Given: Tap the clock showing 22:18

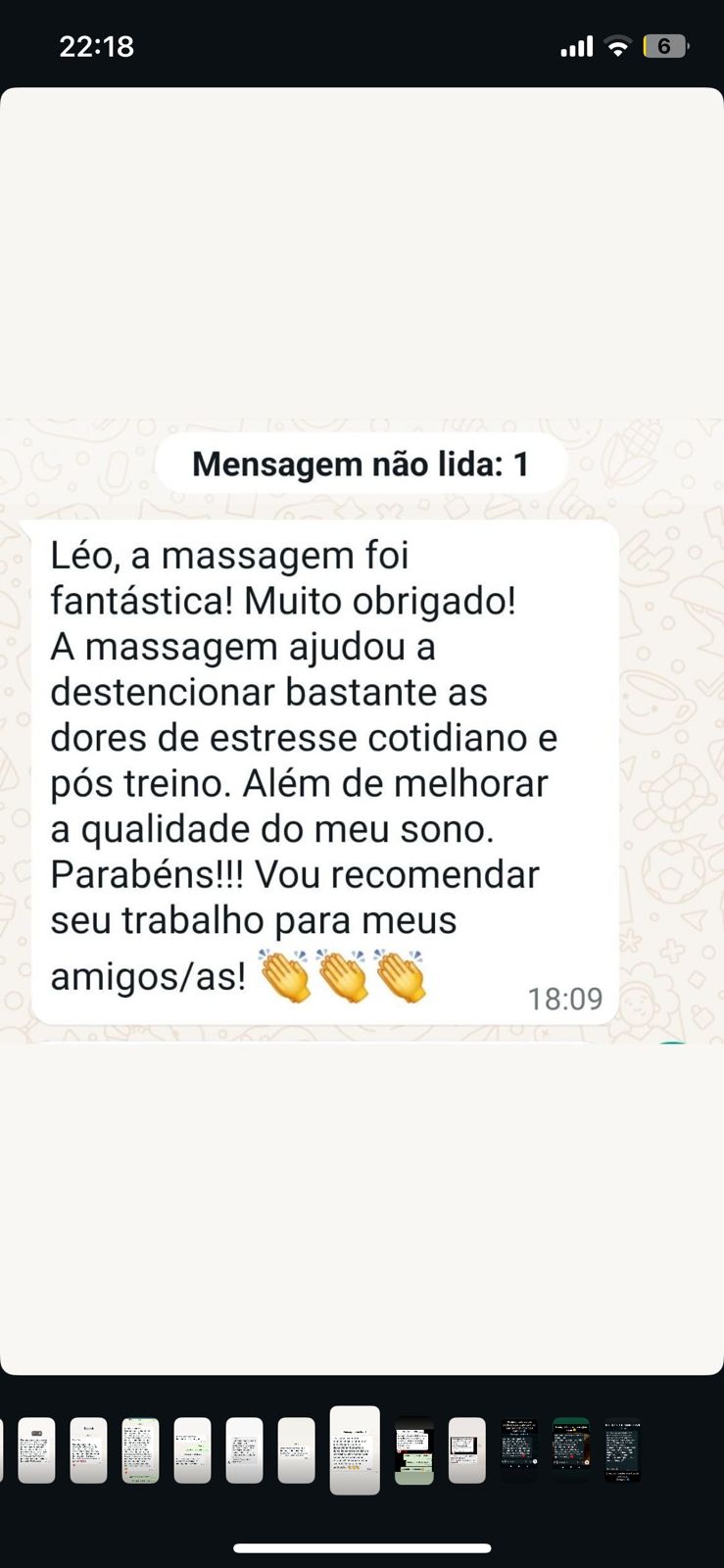Looking at the screenshot, I should pos(95,45).
